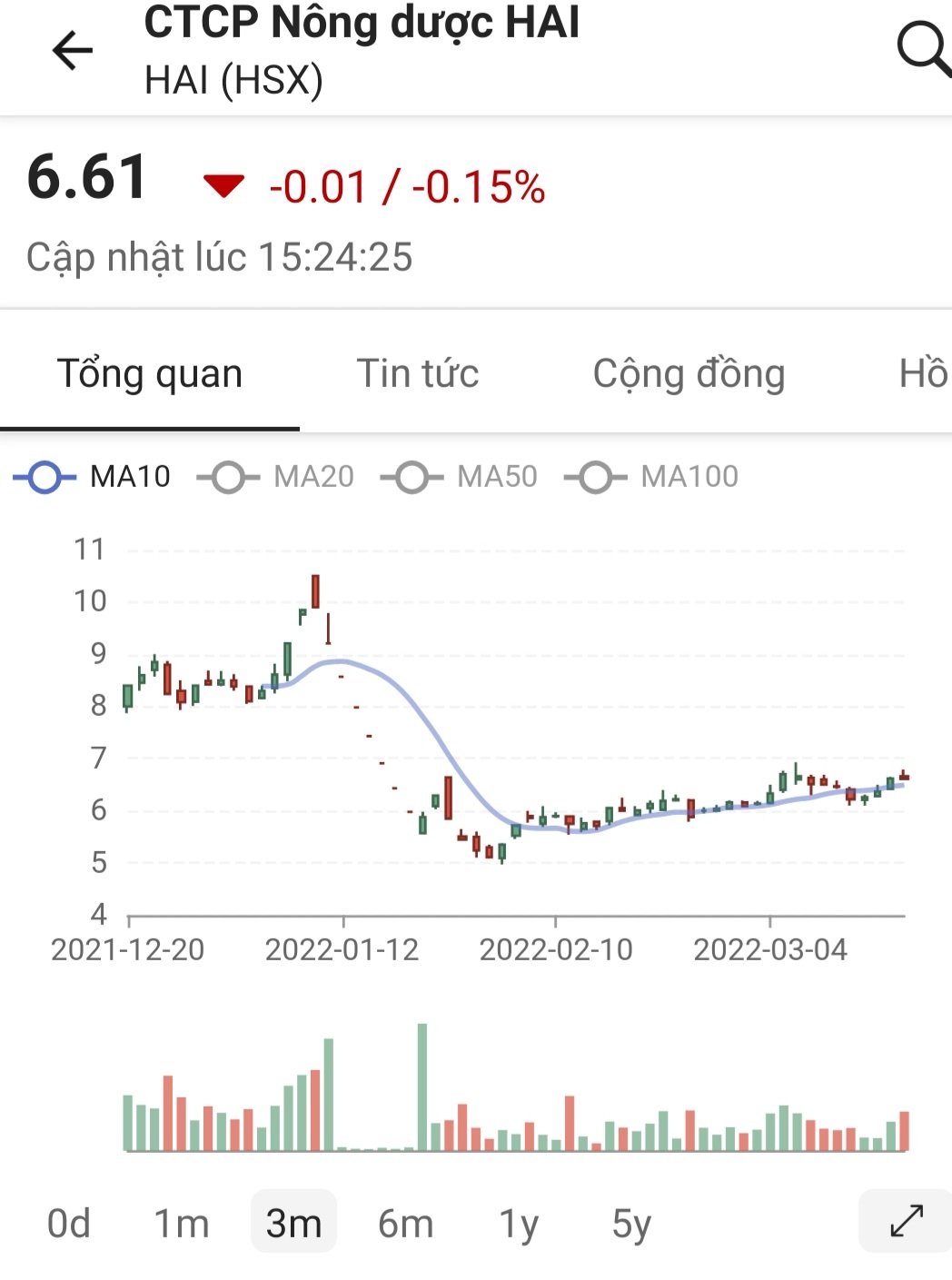Expand the chart to fullscreen
Viewport: 952px width, 1280px height.
pyautogui.click(x=906, y=1221)
